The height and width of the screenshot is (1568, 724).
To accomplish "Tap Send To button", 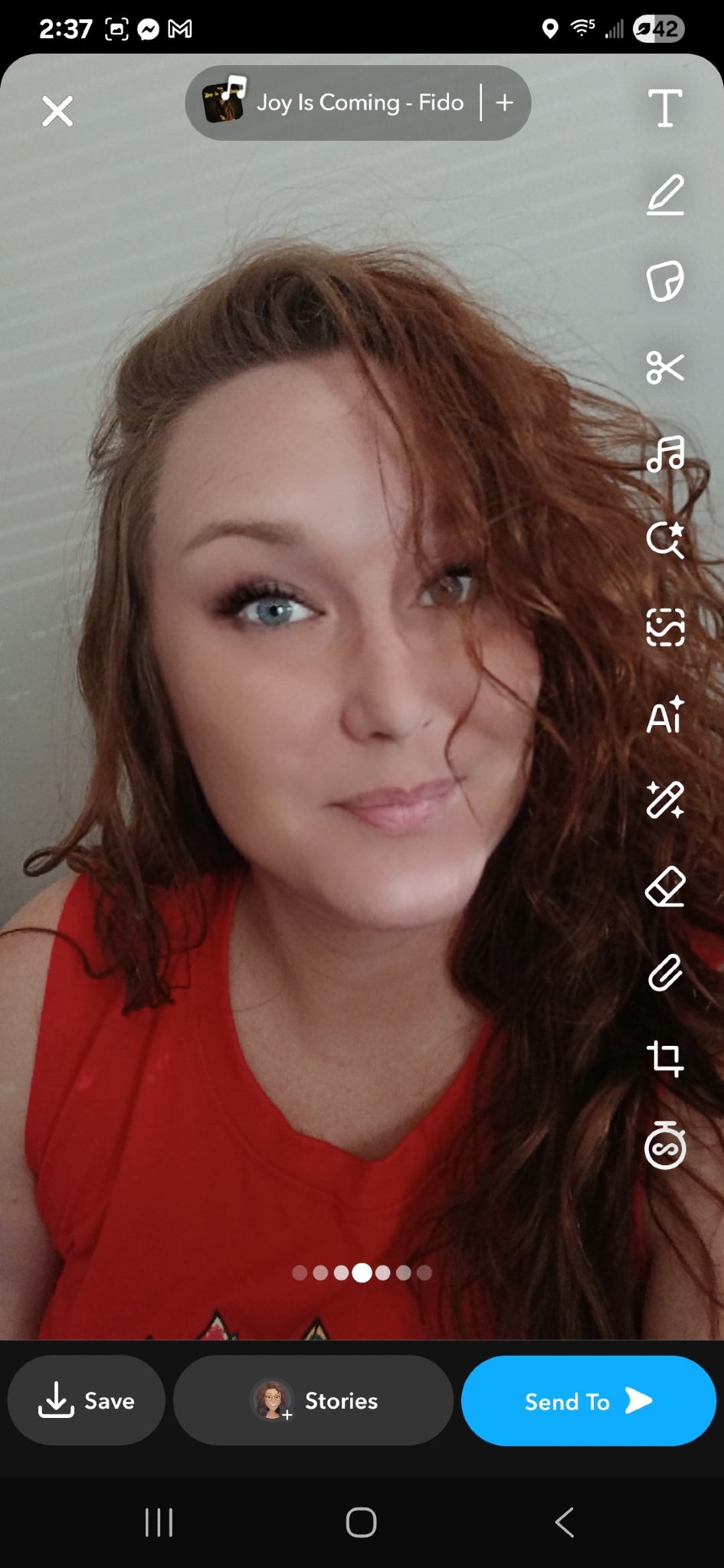I will pyautogui.click(x=588, y=1401).
